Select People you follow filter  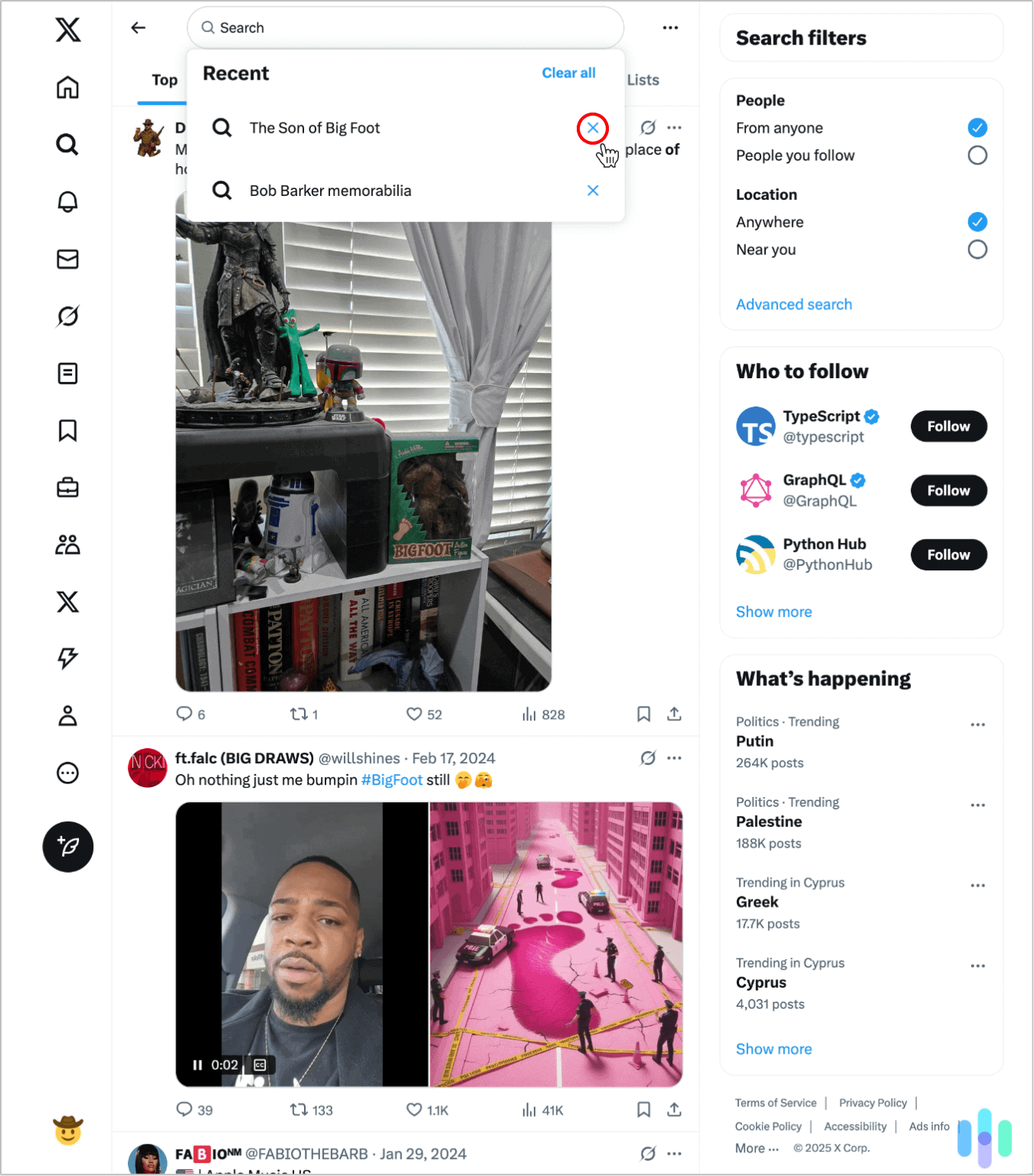[977, 155]
